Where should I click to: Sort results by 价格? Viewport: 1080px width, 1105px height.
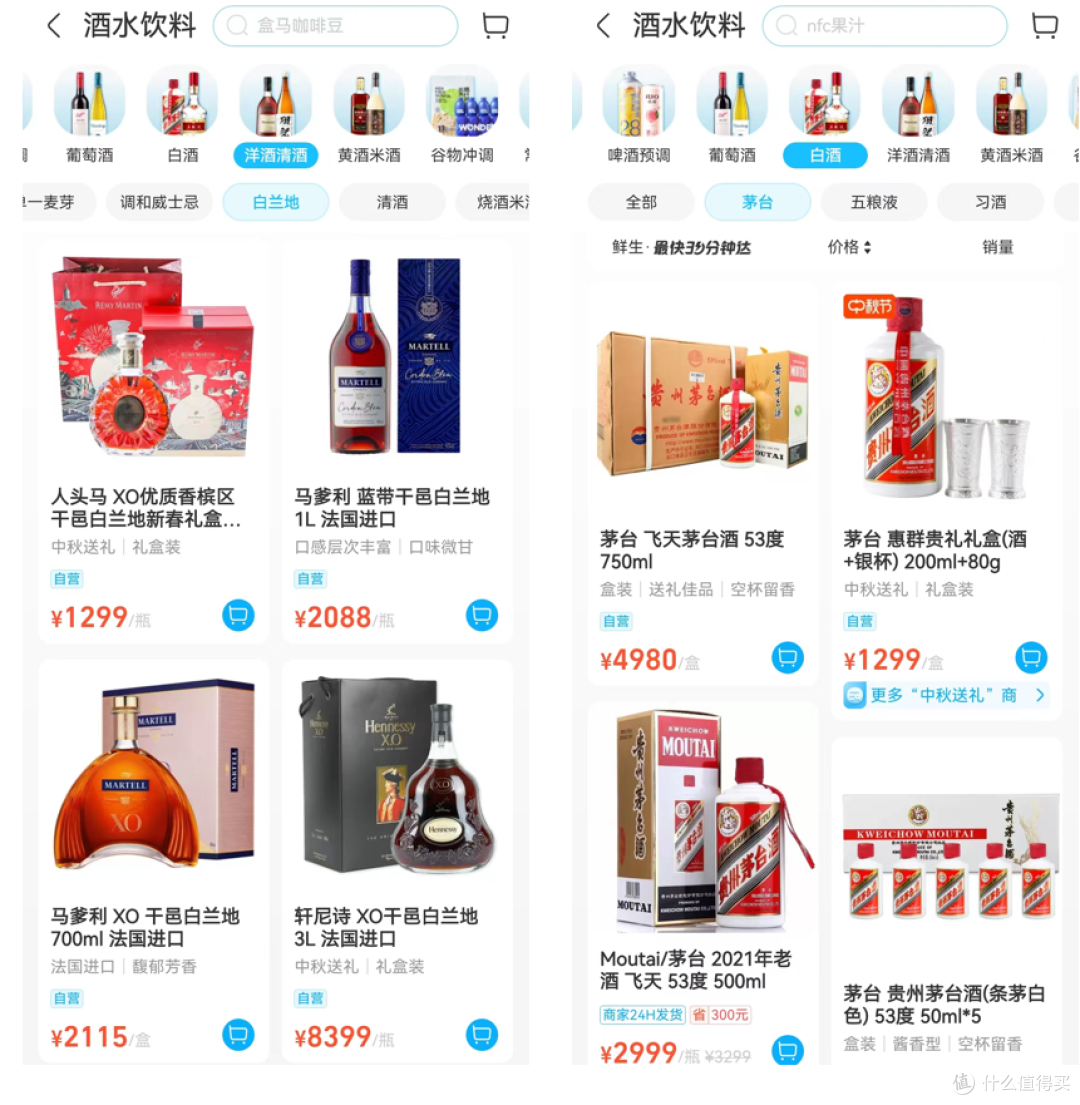point(849,247)
